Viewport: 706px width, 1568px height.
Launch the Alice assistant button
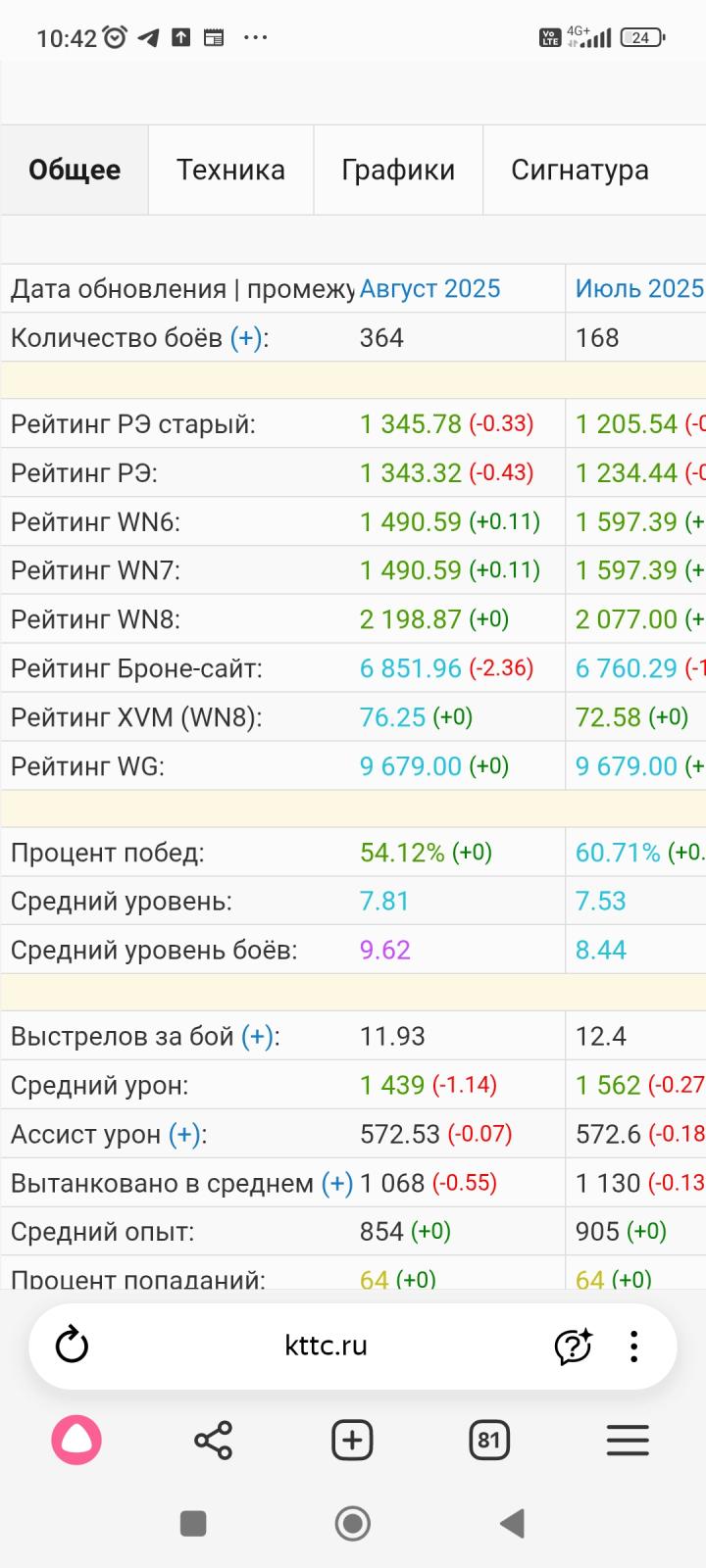point(76,1440)
